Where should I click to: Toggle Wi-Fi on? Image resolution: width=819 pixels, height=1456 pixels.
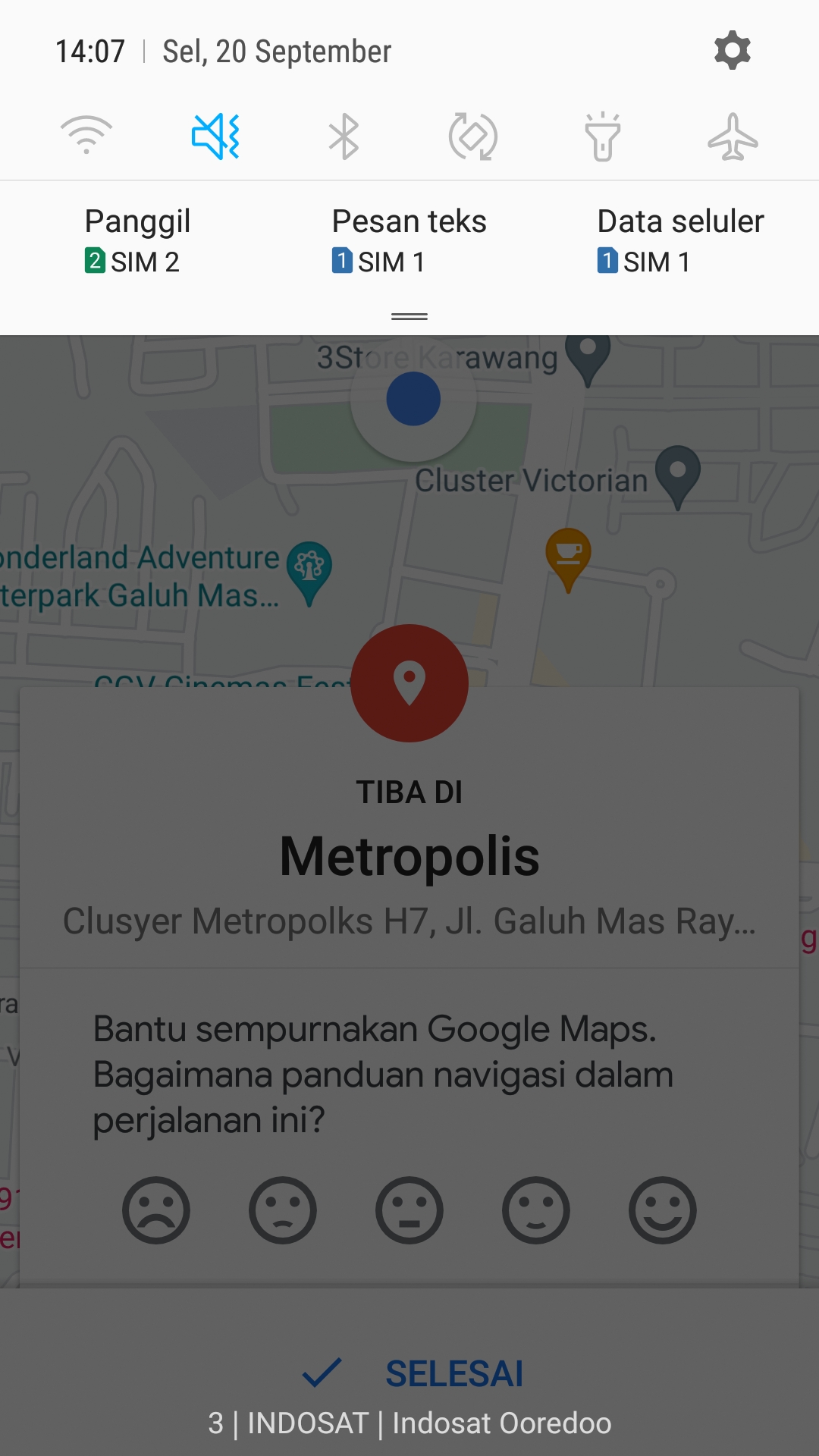pos(86,136)
